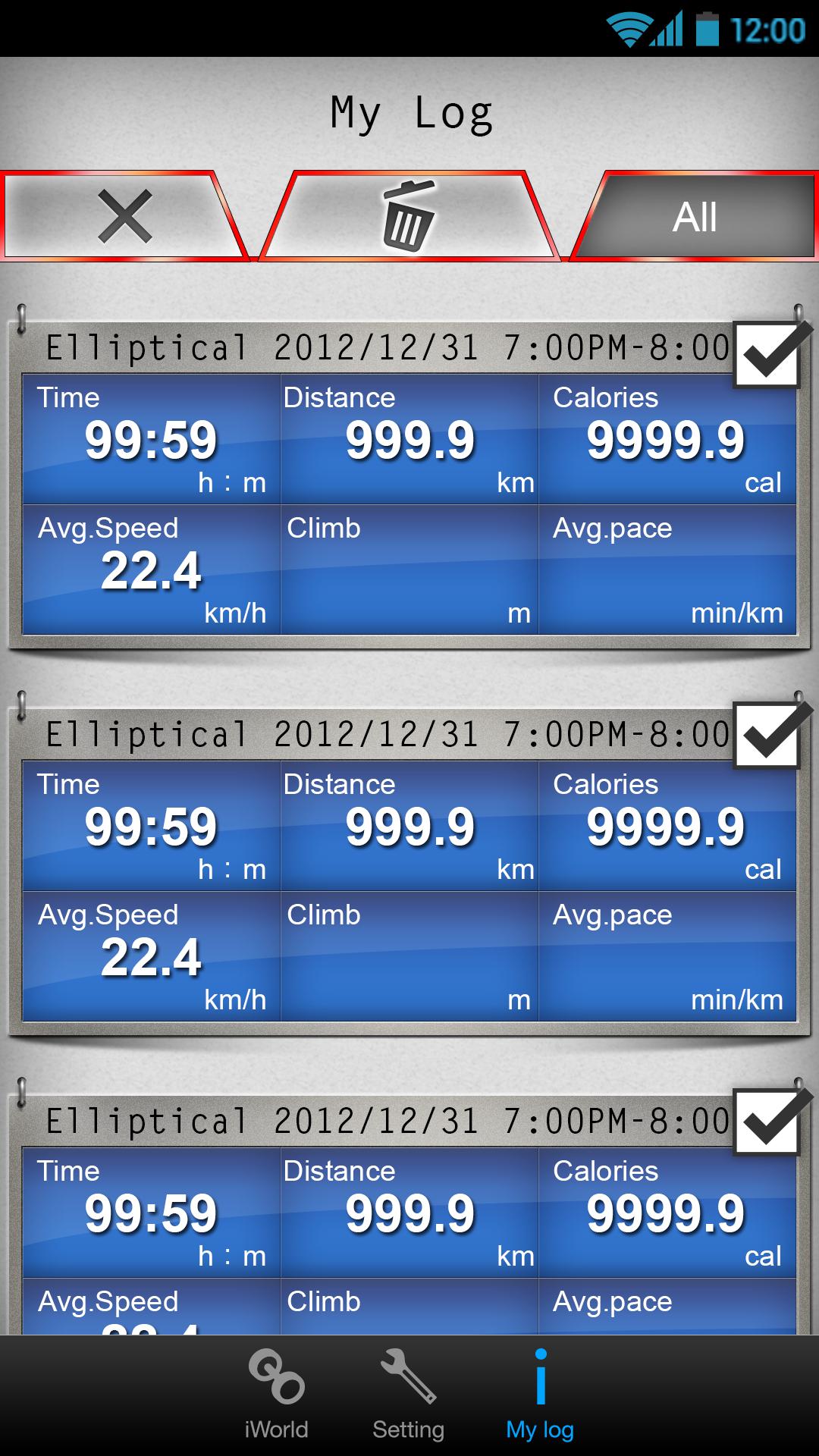Cancel selection with the X button
The height and width of the screenshot is (1456, 819).
(124, 216)
